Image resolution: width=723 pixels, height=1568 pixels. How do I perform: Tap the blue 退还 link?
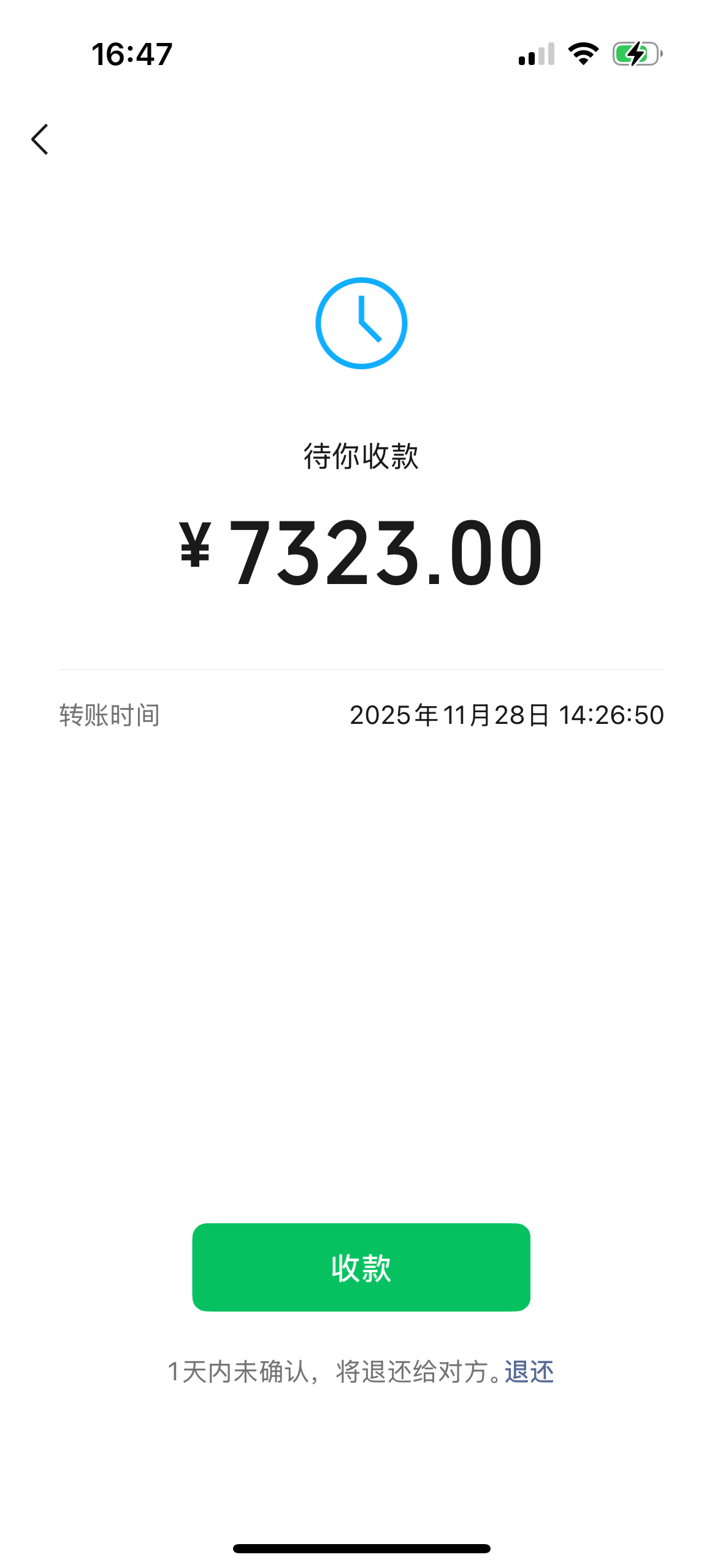(x=529, y=1372)
